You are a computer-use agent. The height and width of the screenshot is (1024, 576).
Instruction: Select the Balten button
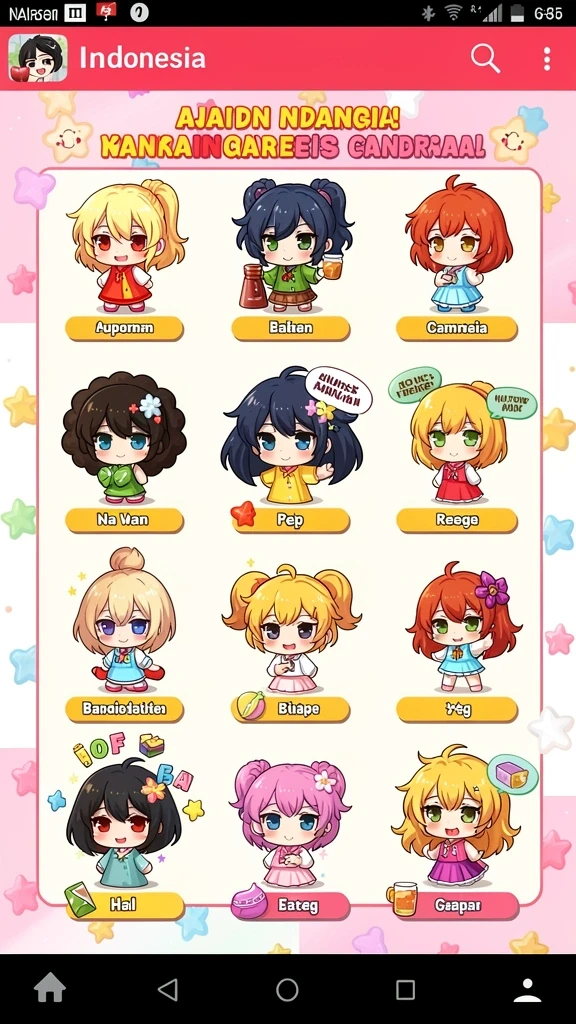291,328
